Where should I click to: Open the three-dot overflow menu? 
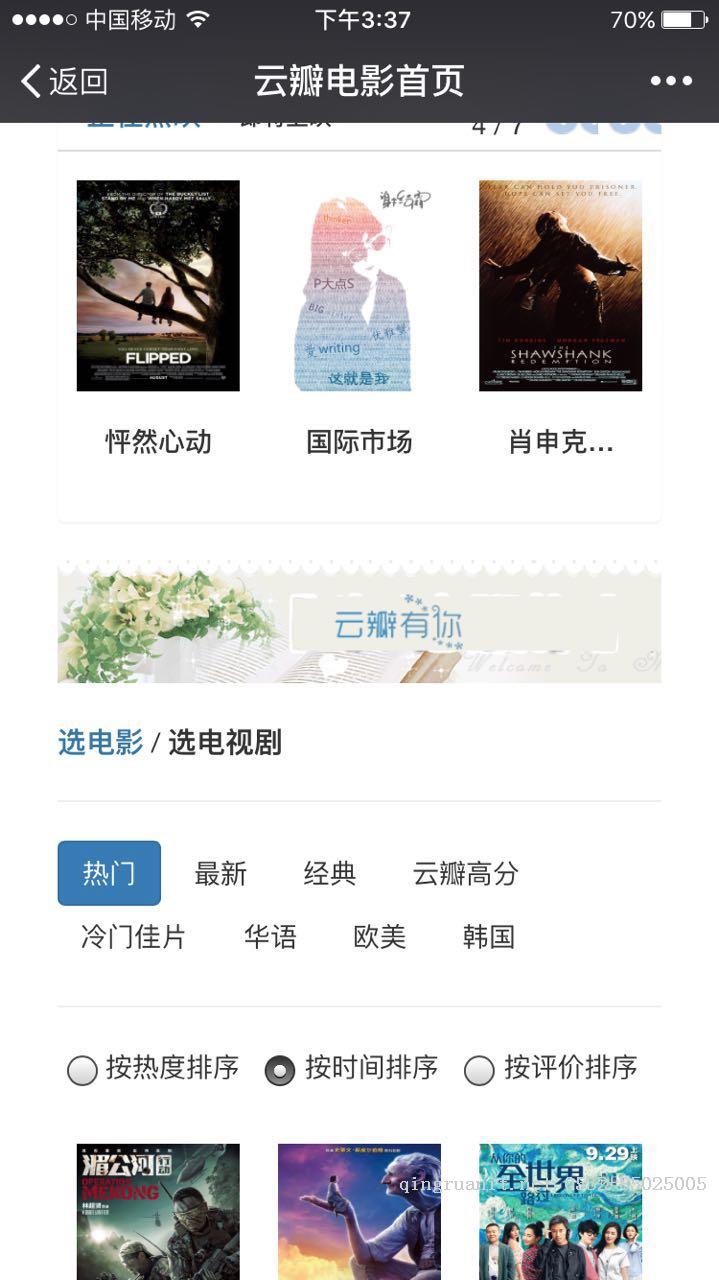click(x=670, y=81)
